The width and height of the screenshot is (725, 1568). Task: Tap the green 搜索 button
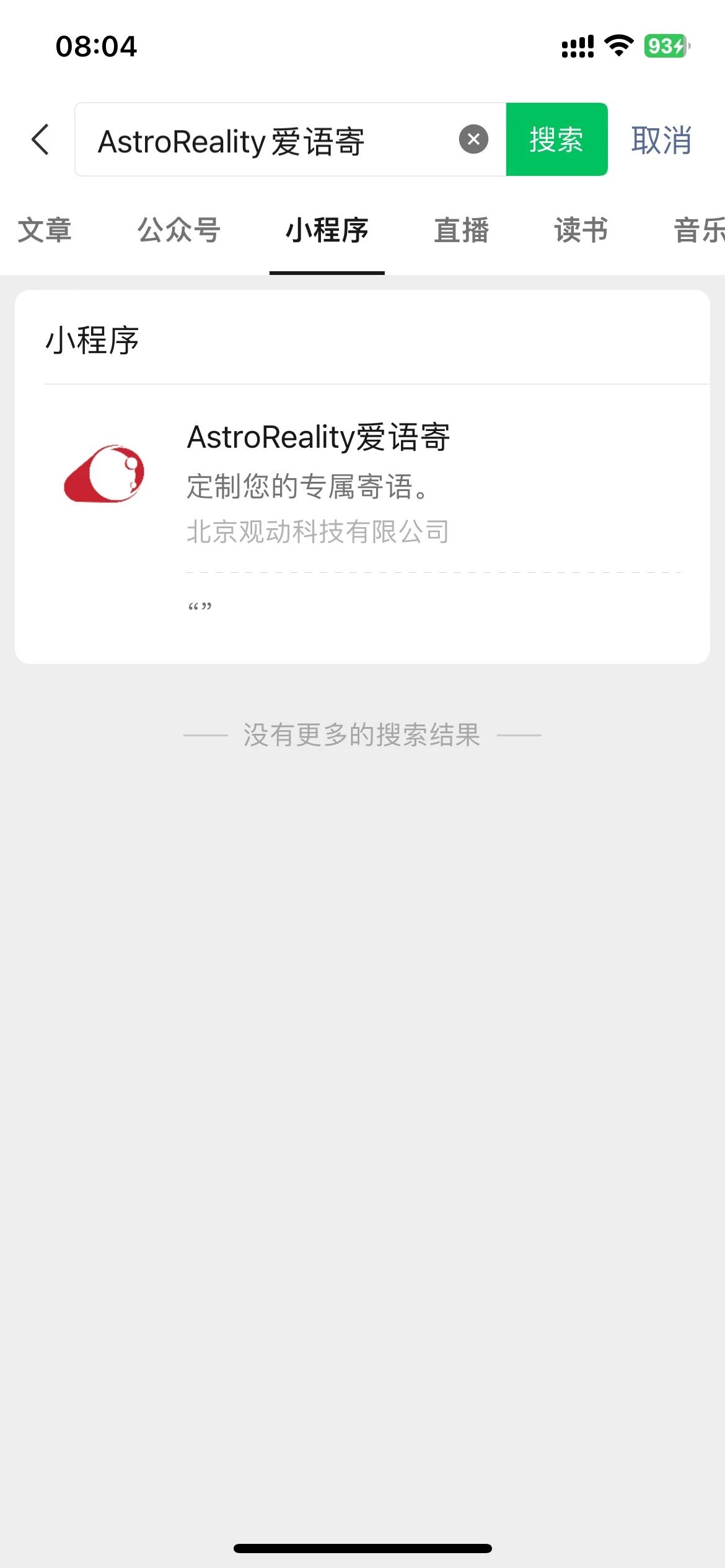point(556,139)
